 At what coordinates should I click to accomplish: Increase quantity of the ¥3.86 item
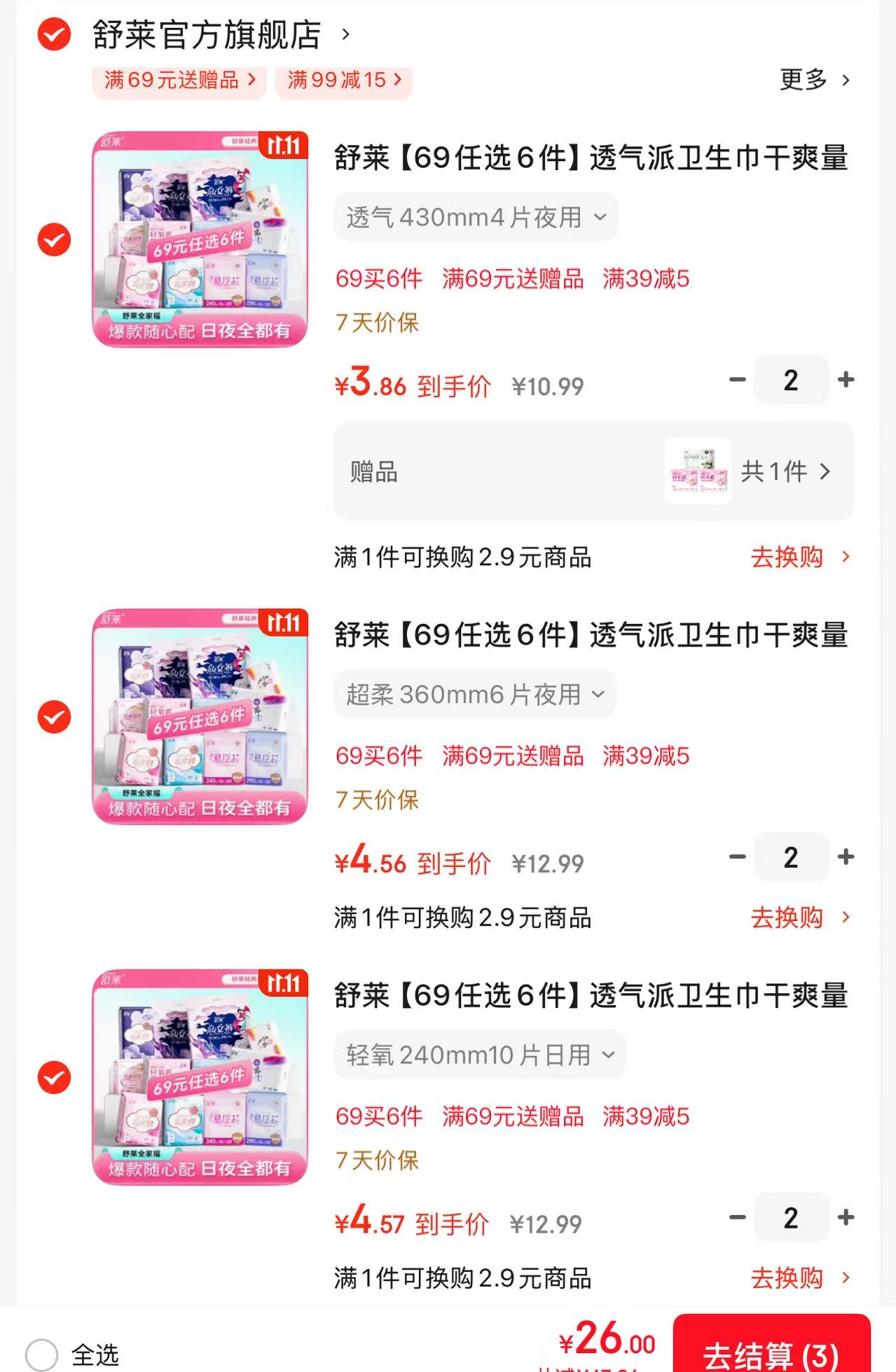tap(846, 380)
